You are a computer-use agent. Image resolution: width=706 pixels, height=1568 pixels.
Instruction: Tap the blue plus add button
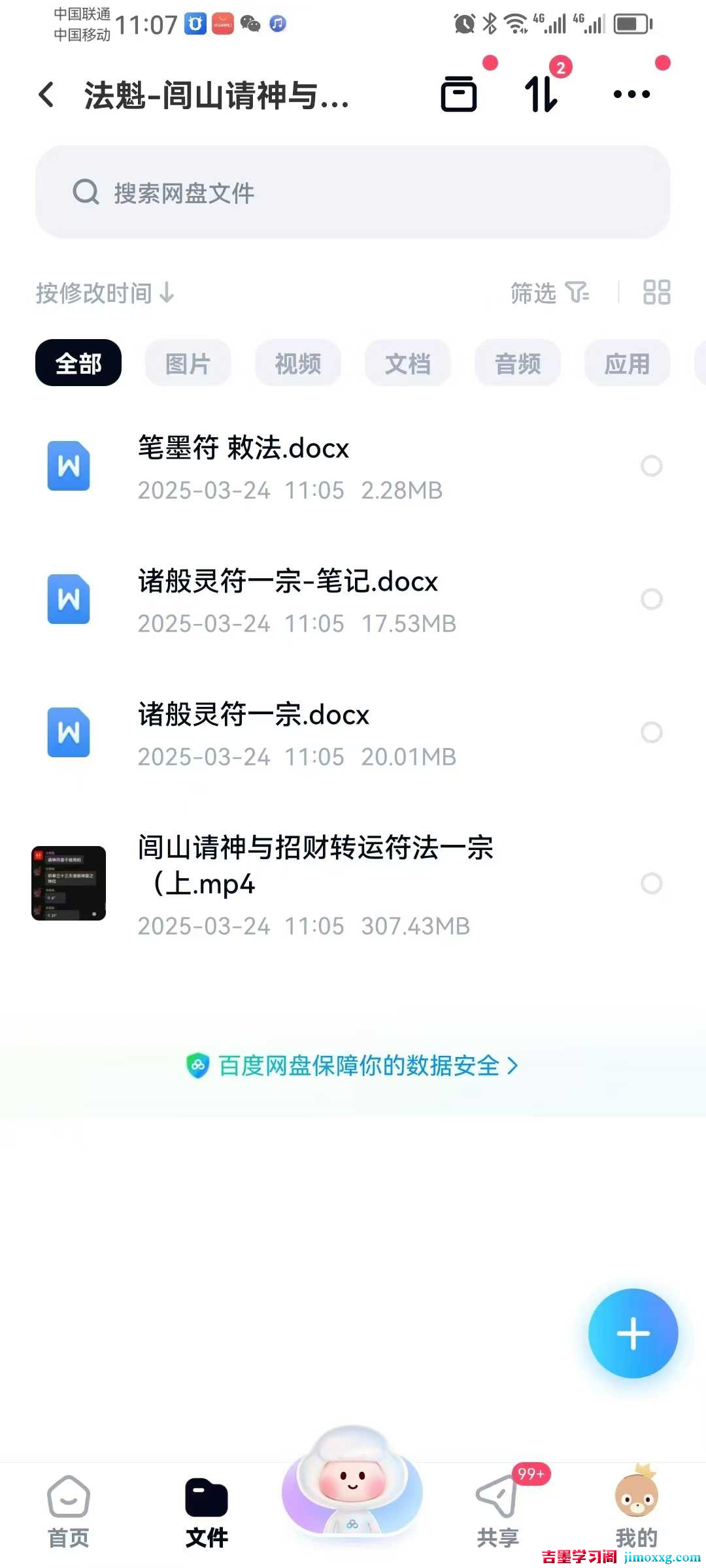click(x=633, y=1333)
